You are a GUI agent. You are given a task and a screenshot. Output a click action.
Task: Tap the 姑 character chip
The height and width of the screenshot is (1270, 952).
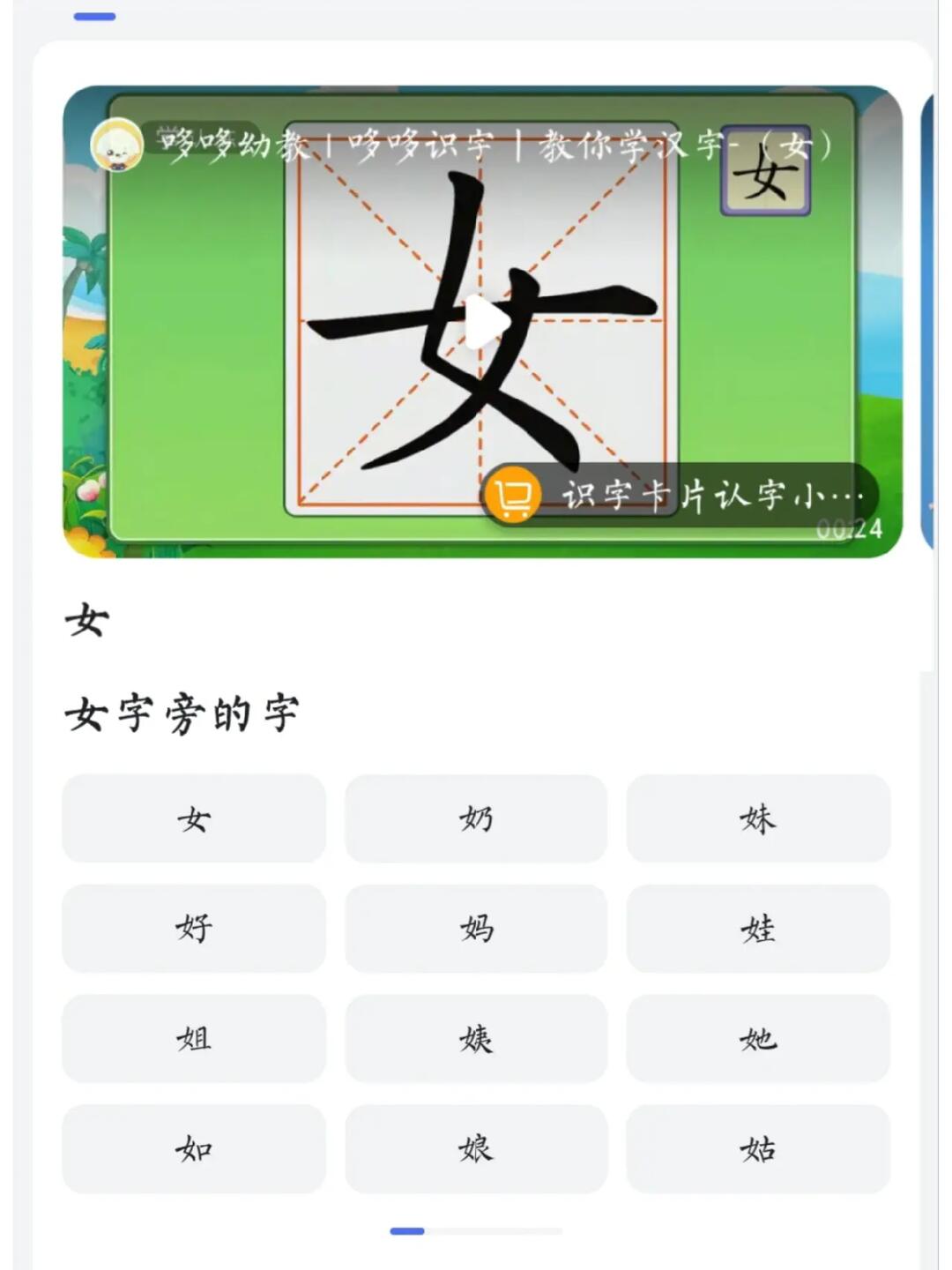click(758, 1149)
